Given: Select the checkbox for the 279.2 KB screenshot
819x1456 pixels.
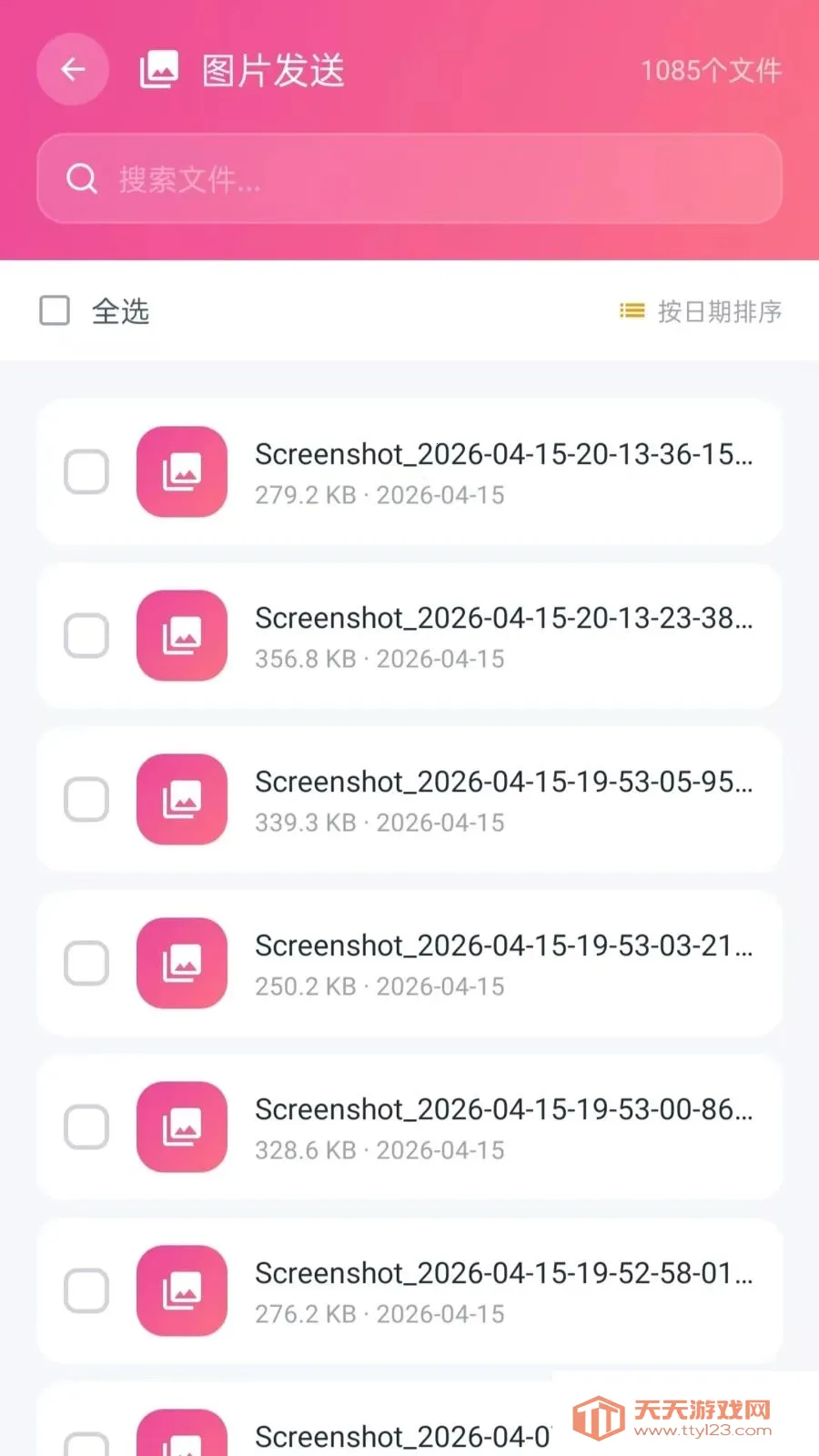Looking at the screenshot, I should coord(86,472).
